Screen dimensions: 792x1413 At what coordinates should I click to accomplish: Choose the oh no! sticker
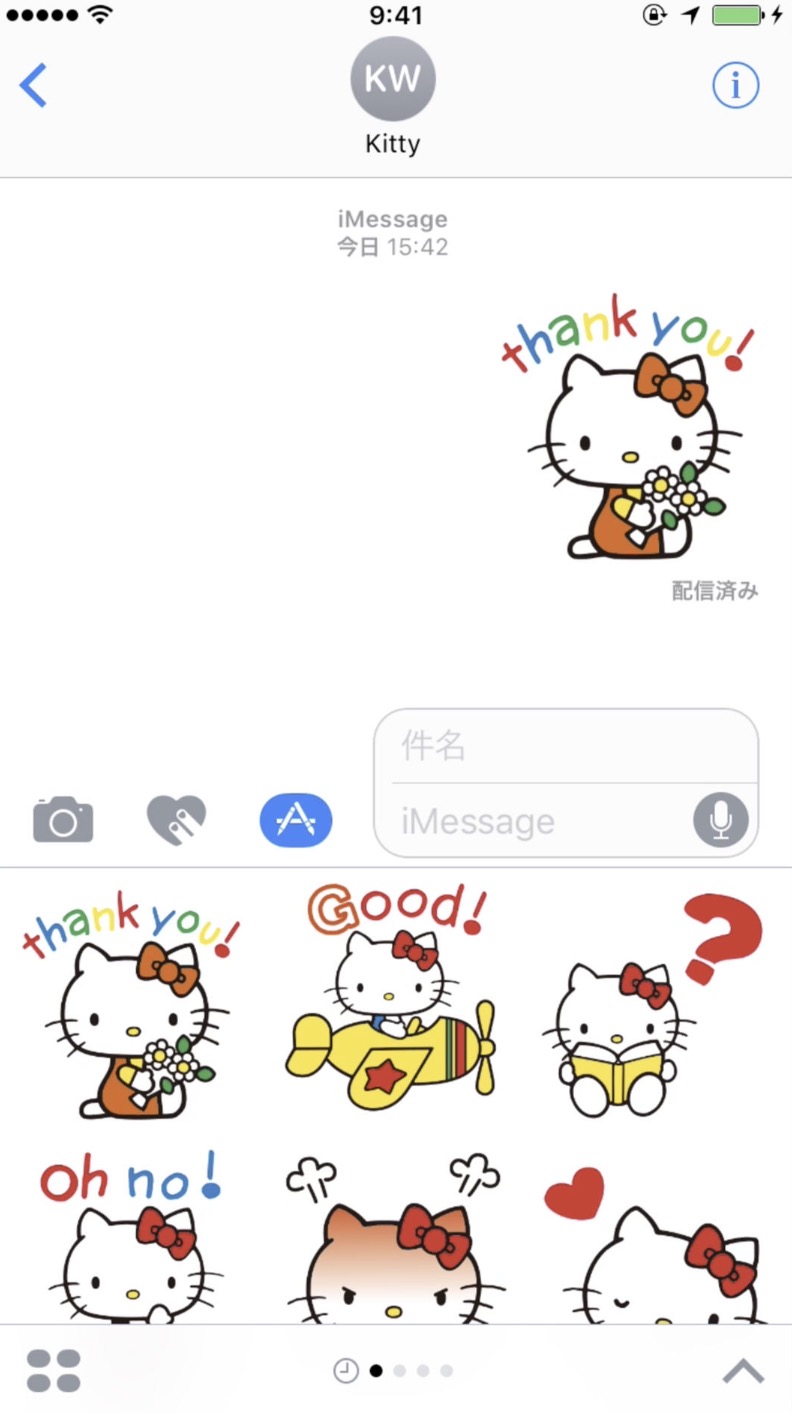click(132, 1240)
